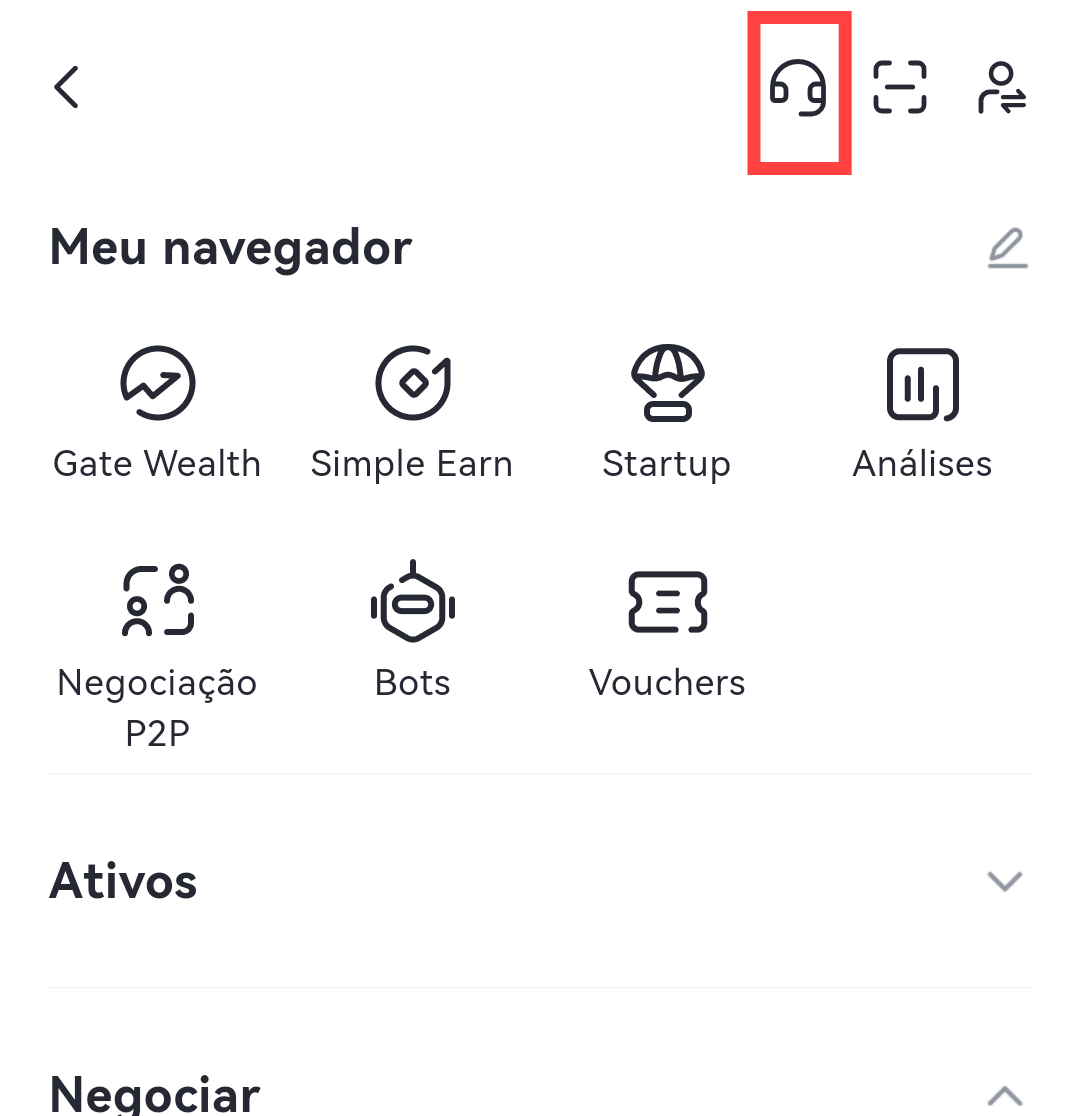This screenshot has width=1080, height=1116.
Task: Edit Meu navegador shortcuts
Action: click(x=1007, y=248)
